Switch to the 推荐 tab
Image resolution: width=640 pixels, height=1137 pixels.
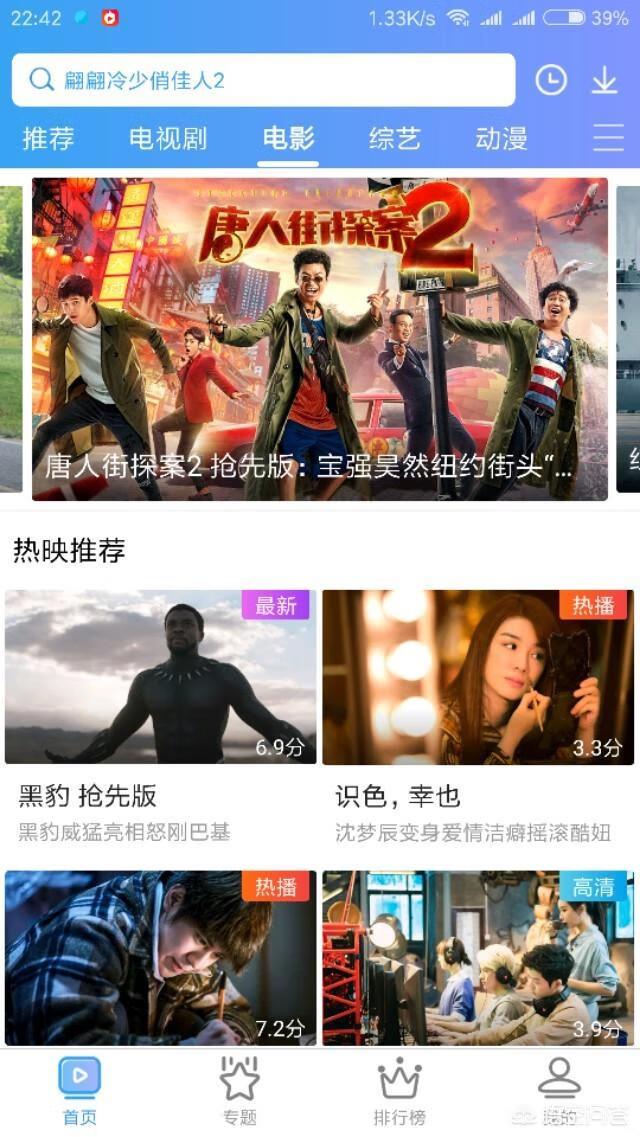point(48,138)
